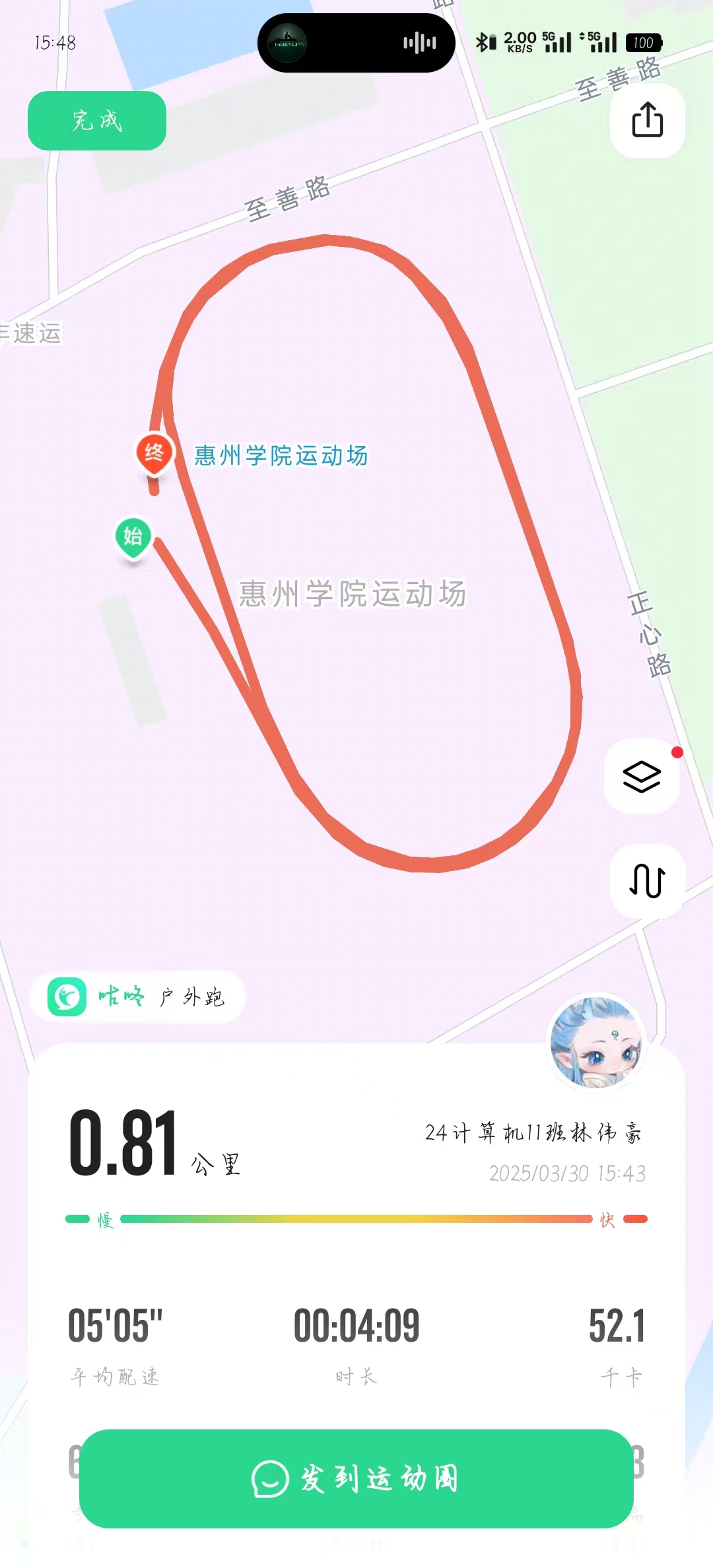Screen dimensions: 713x1568
Task: Tap the green 完成 button
Action: 96,121
